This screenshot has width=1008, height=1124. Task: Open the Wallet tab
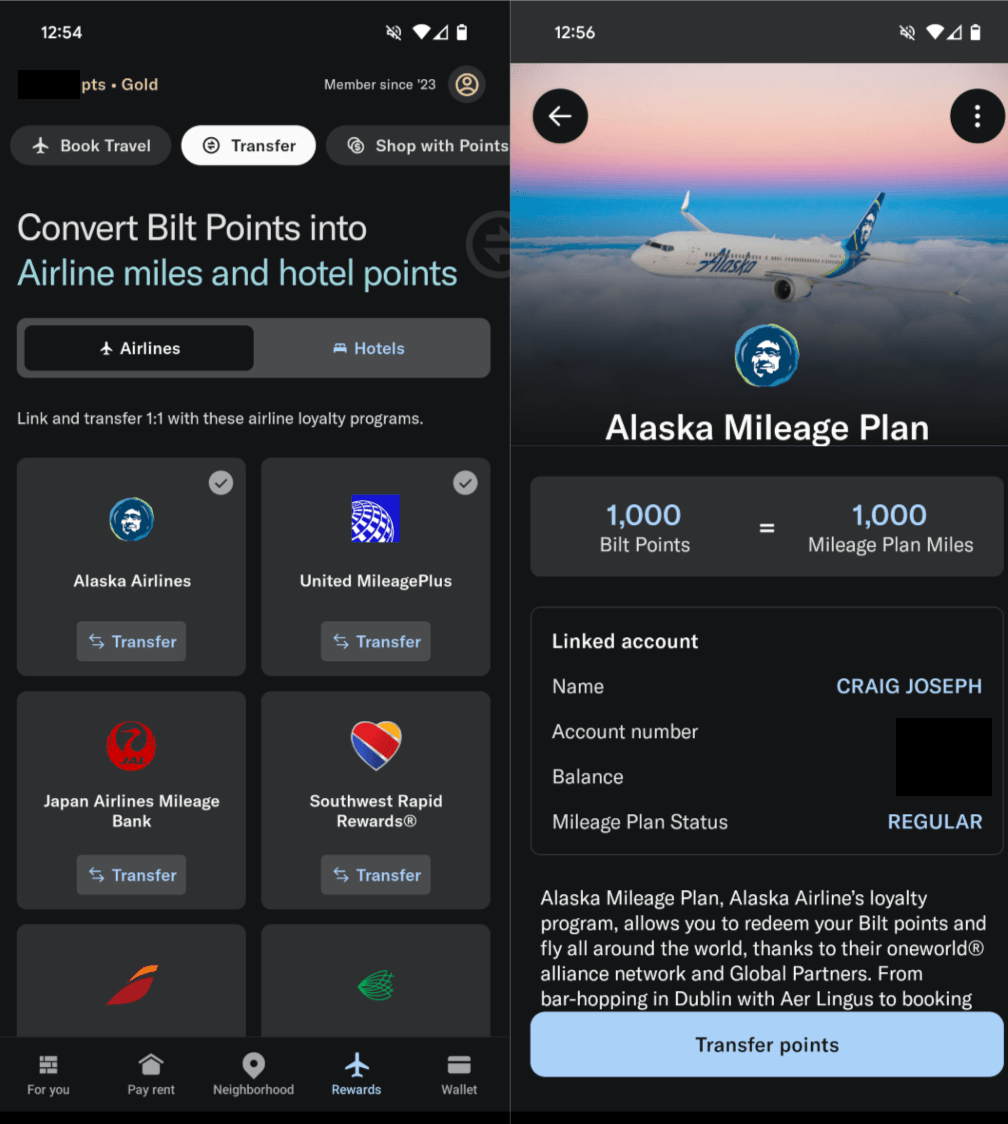tap(459, 1074)
